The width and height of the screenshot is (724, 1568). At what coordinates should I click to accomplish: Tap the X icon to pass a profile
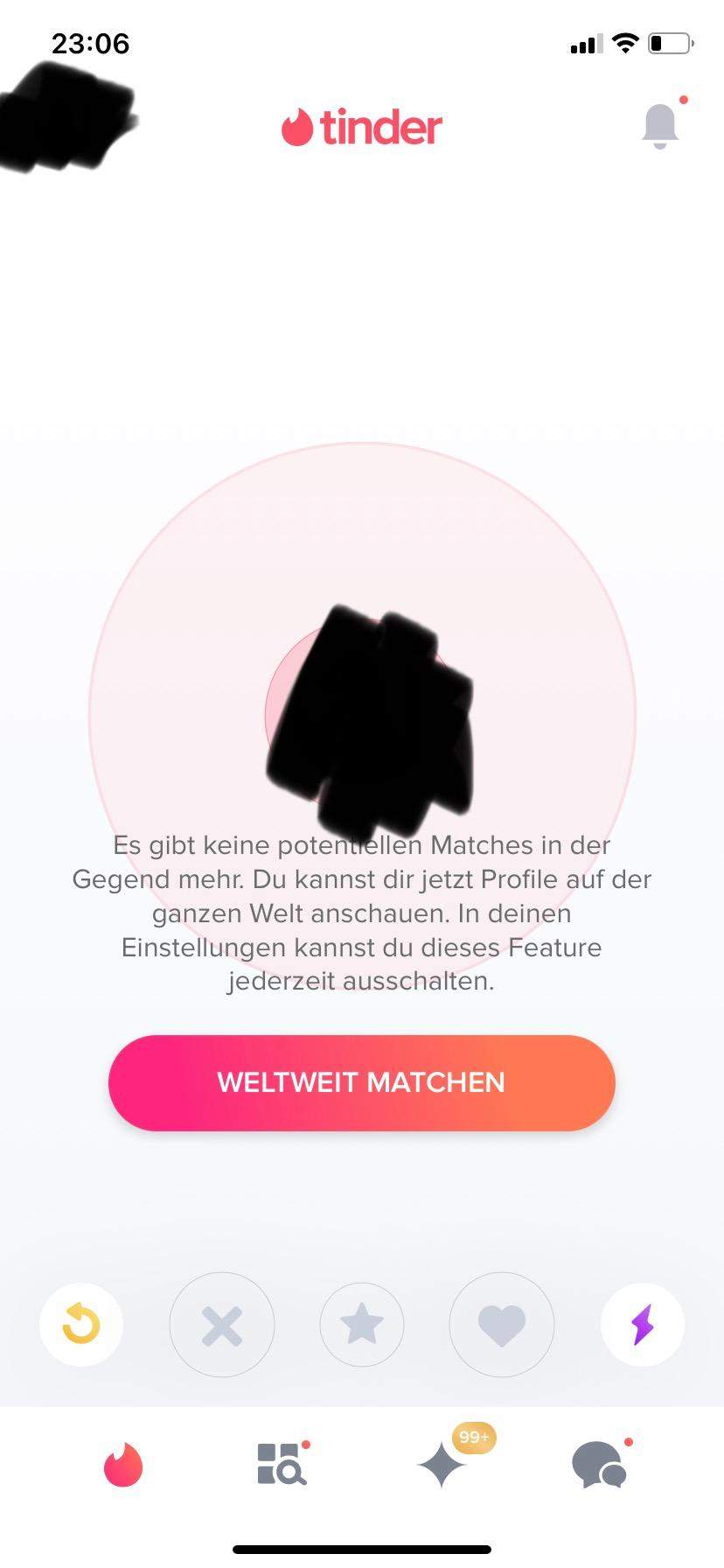tap(221, 1324)
